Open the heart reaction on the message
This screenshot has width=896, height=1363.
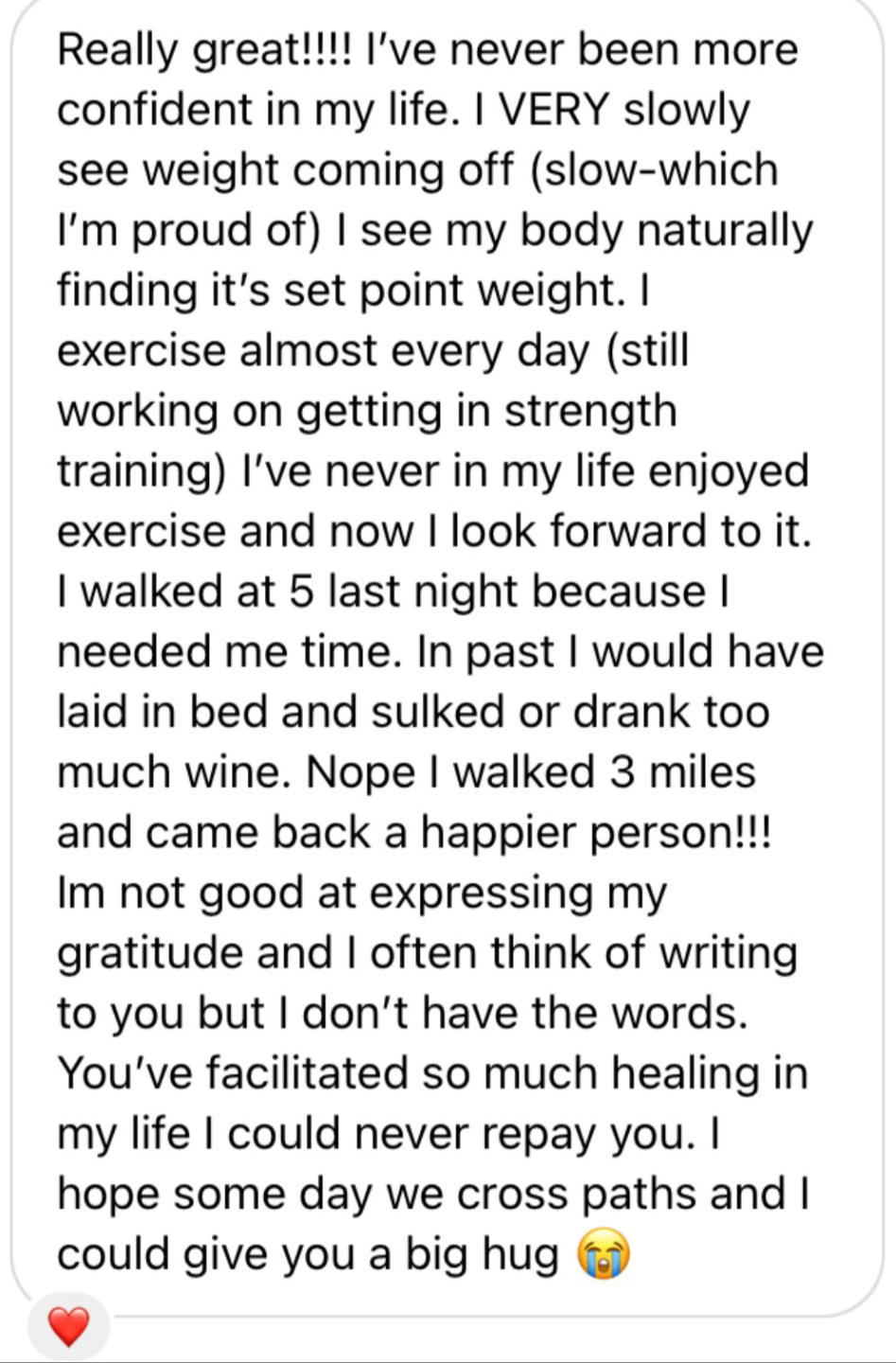pyautogui.click(x=68, y=1326)
